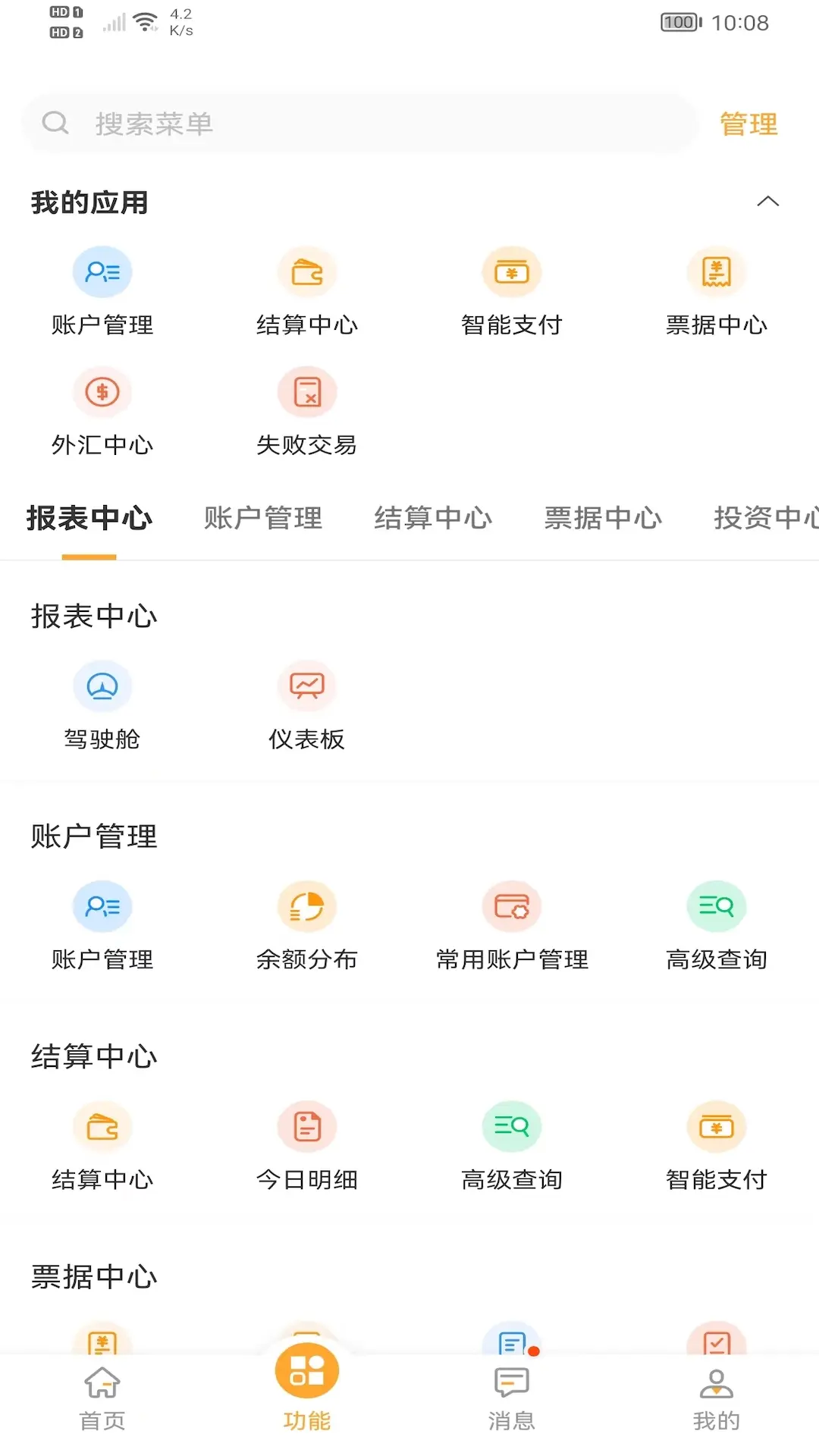The height and width of the screenshot is (1456, 819).
Task: Select the 结算中心 wallet icon
Action: pyautogui.click(x=307, y=271)
